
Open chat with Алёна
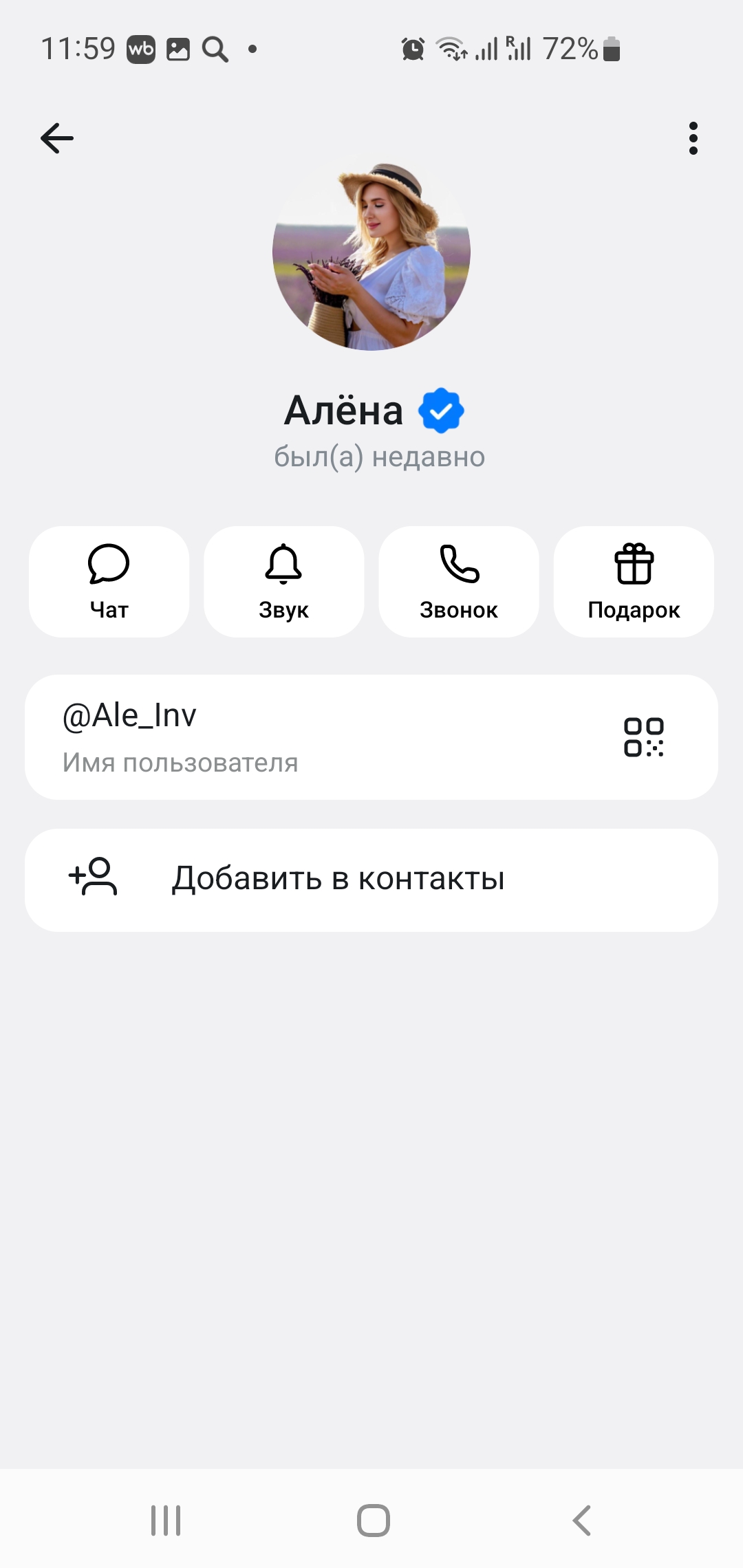(109, 582)
